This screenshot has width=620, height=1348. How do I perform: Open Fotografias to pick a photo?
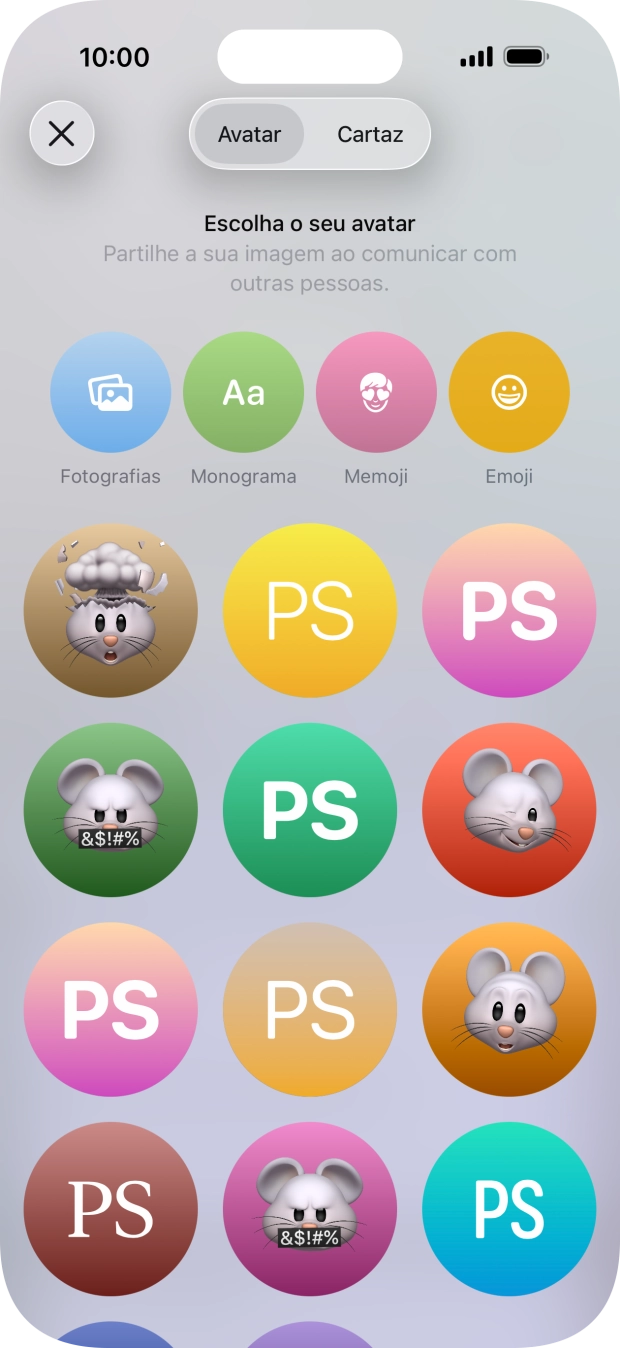(110, 393)
